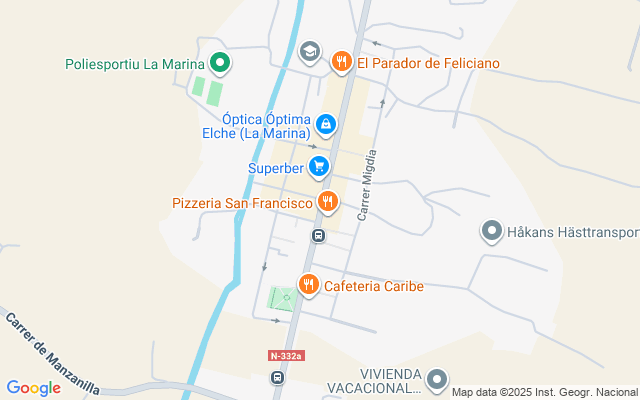640x400 pixels.
Task: Select the Vivienda Vacacional lodging marker
Action: (x=437, y=380)
